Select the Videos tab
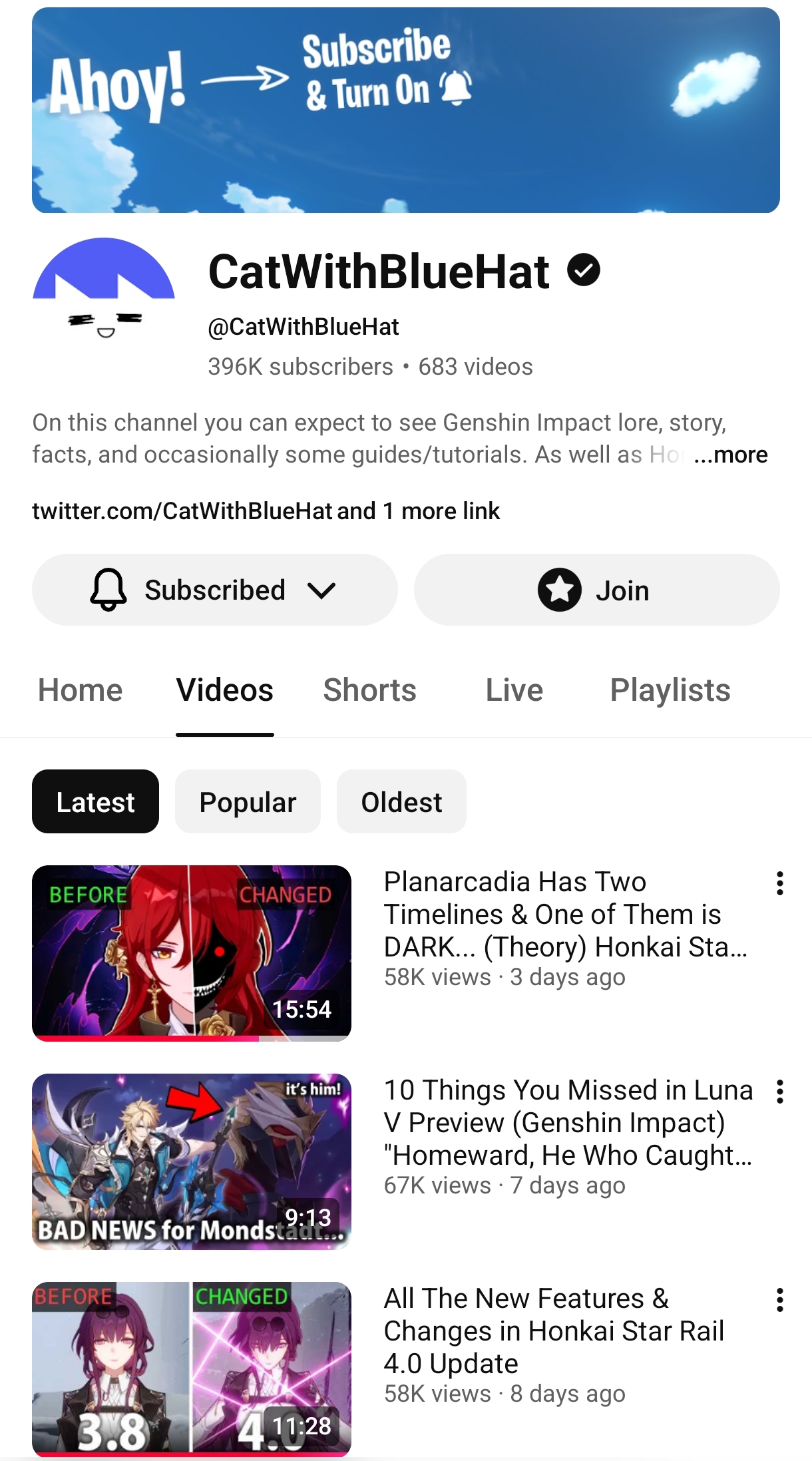The image size is (812, 1461). click(225, 690)
